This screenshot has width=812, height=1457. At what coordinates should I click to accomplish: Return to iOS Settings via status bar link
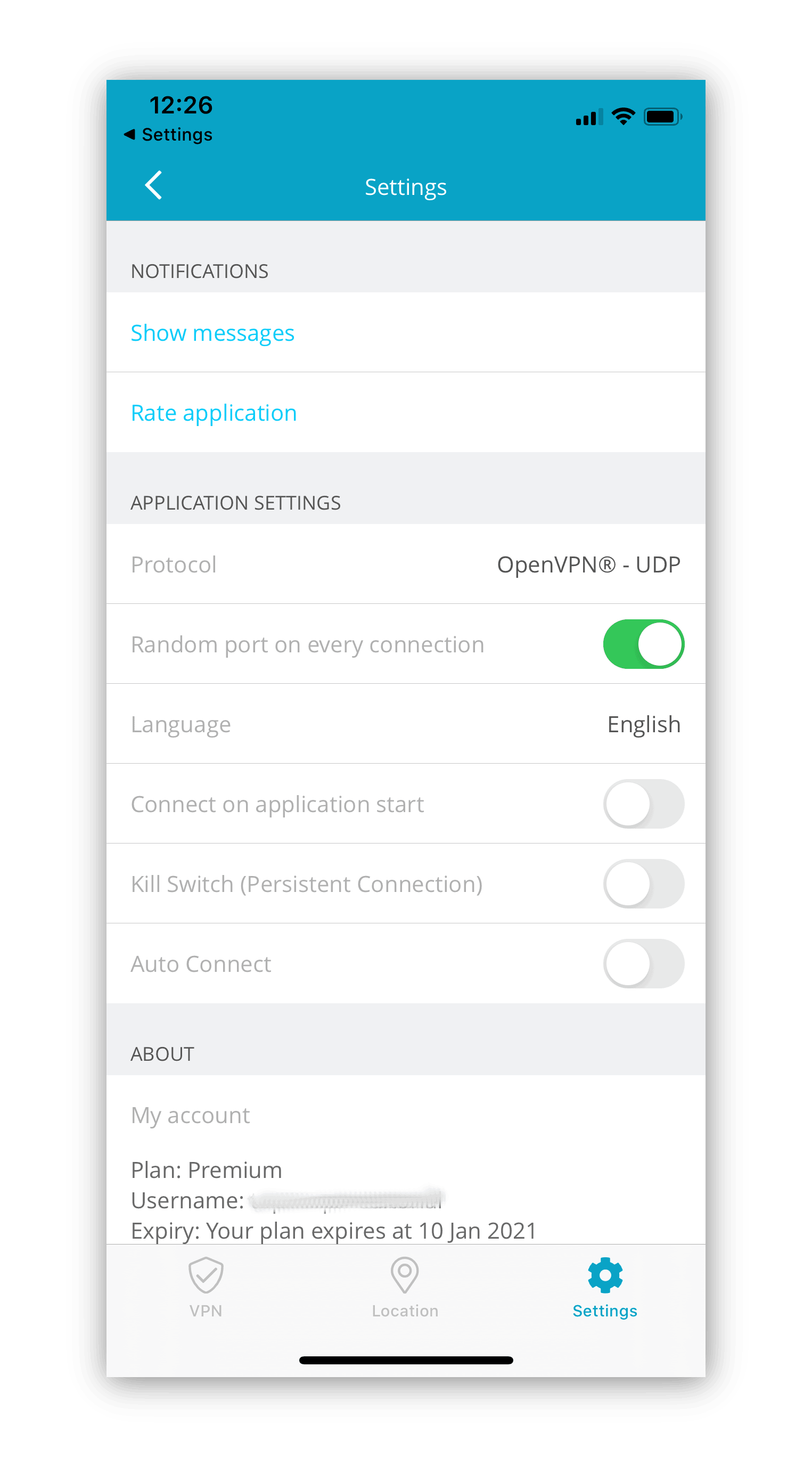(168, 135)
